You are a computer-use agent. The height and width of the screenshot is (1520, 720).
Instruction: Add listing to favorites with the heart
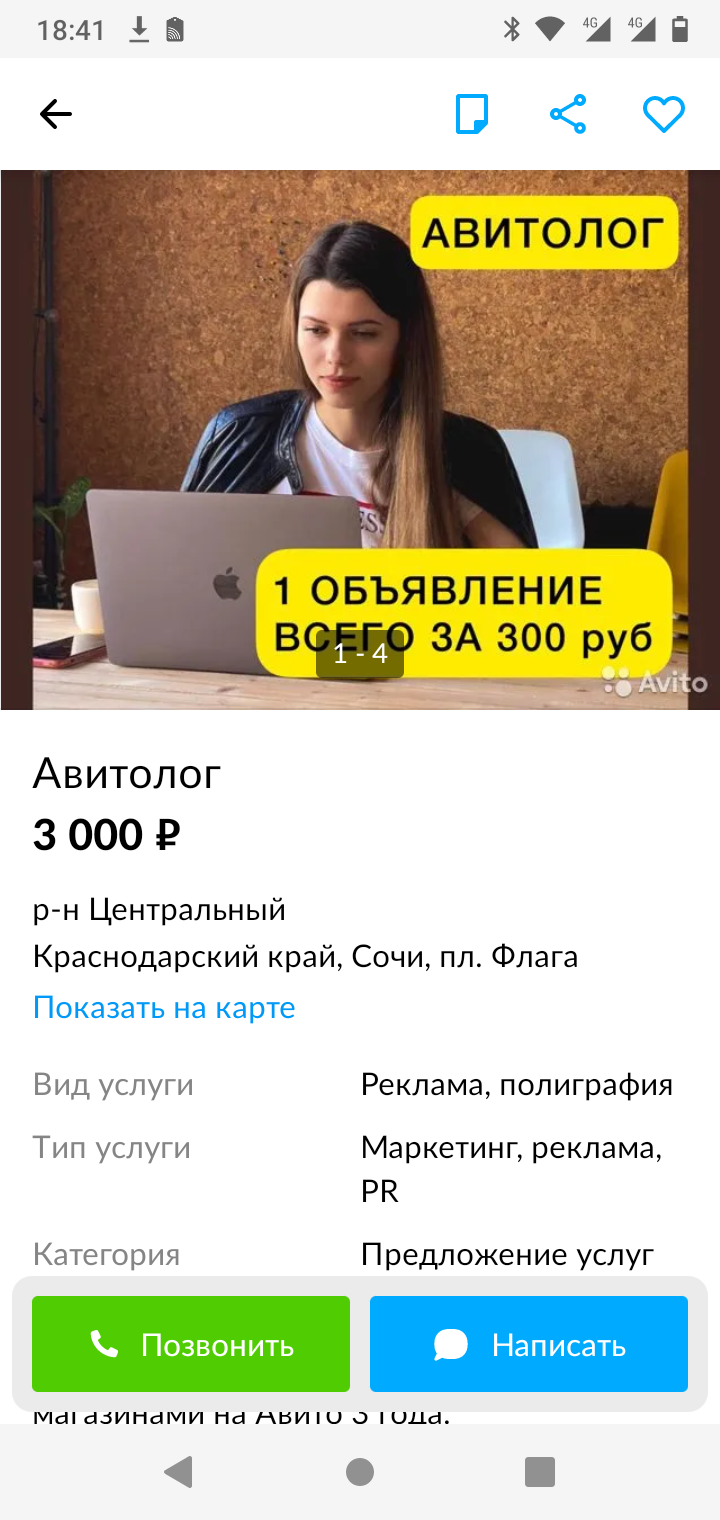664,115
